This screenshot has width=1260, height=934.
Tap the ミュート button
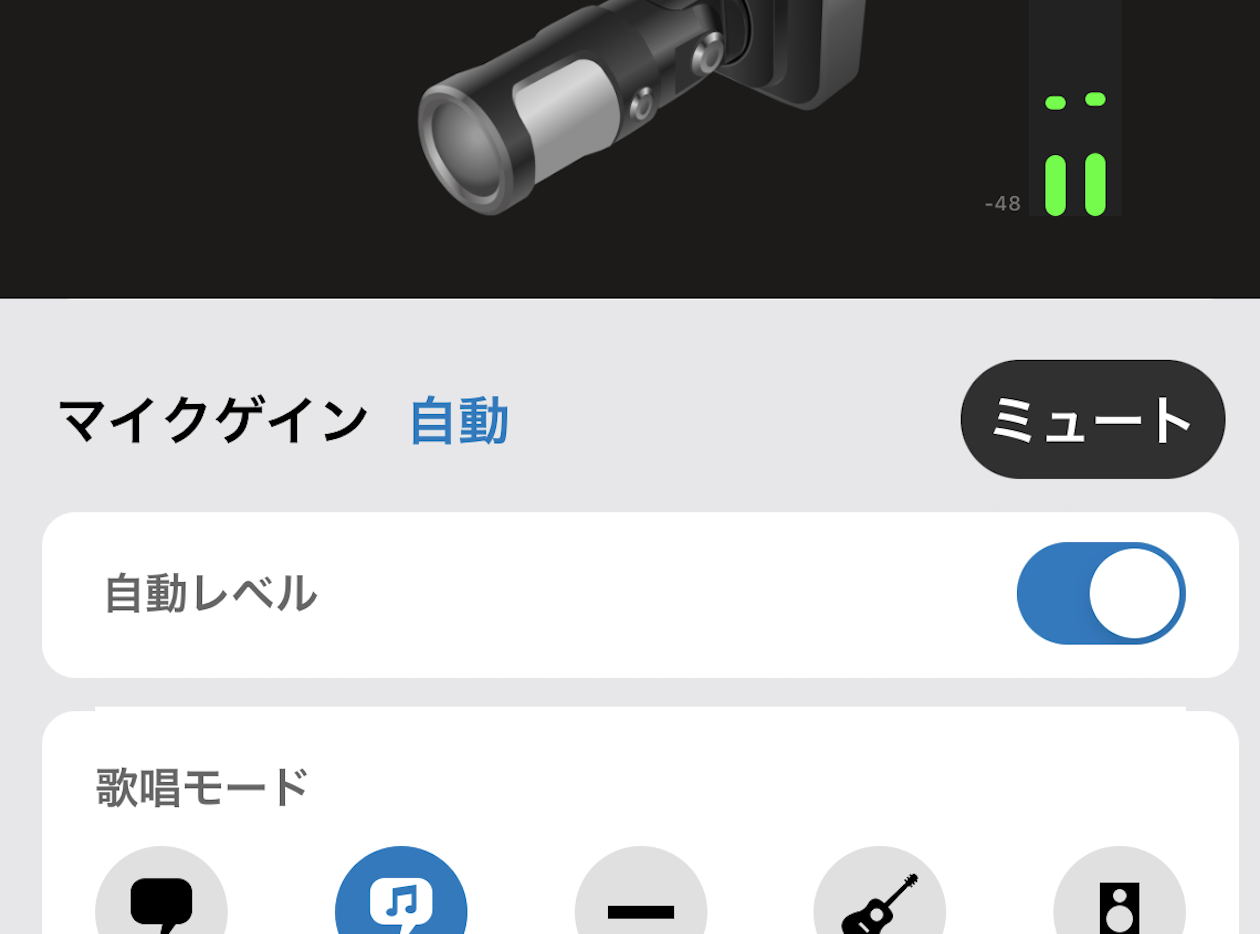click(x=1092, y=420)
